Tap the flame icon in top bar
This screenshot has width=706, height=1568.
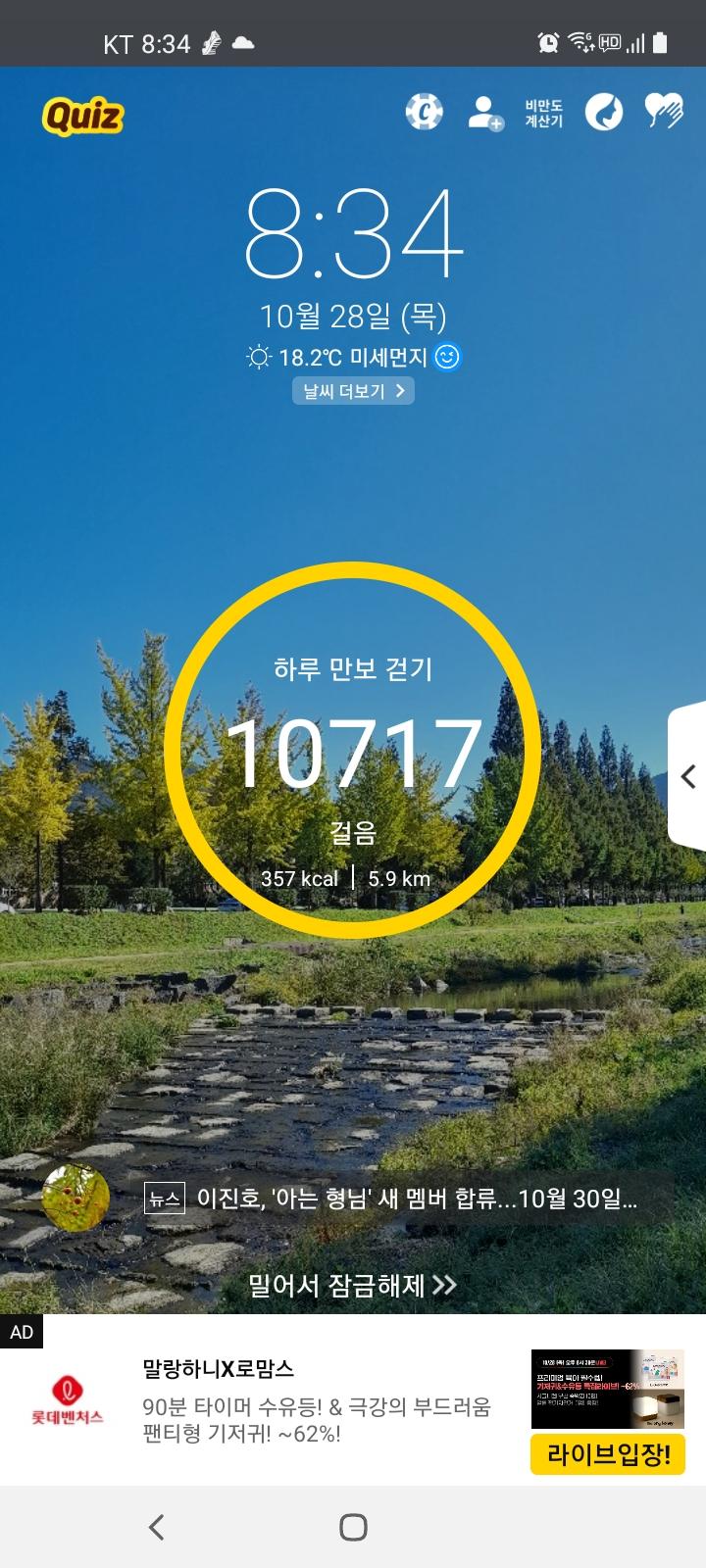tap(604, 113)
